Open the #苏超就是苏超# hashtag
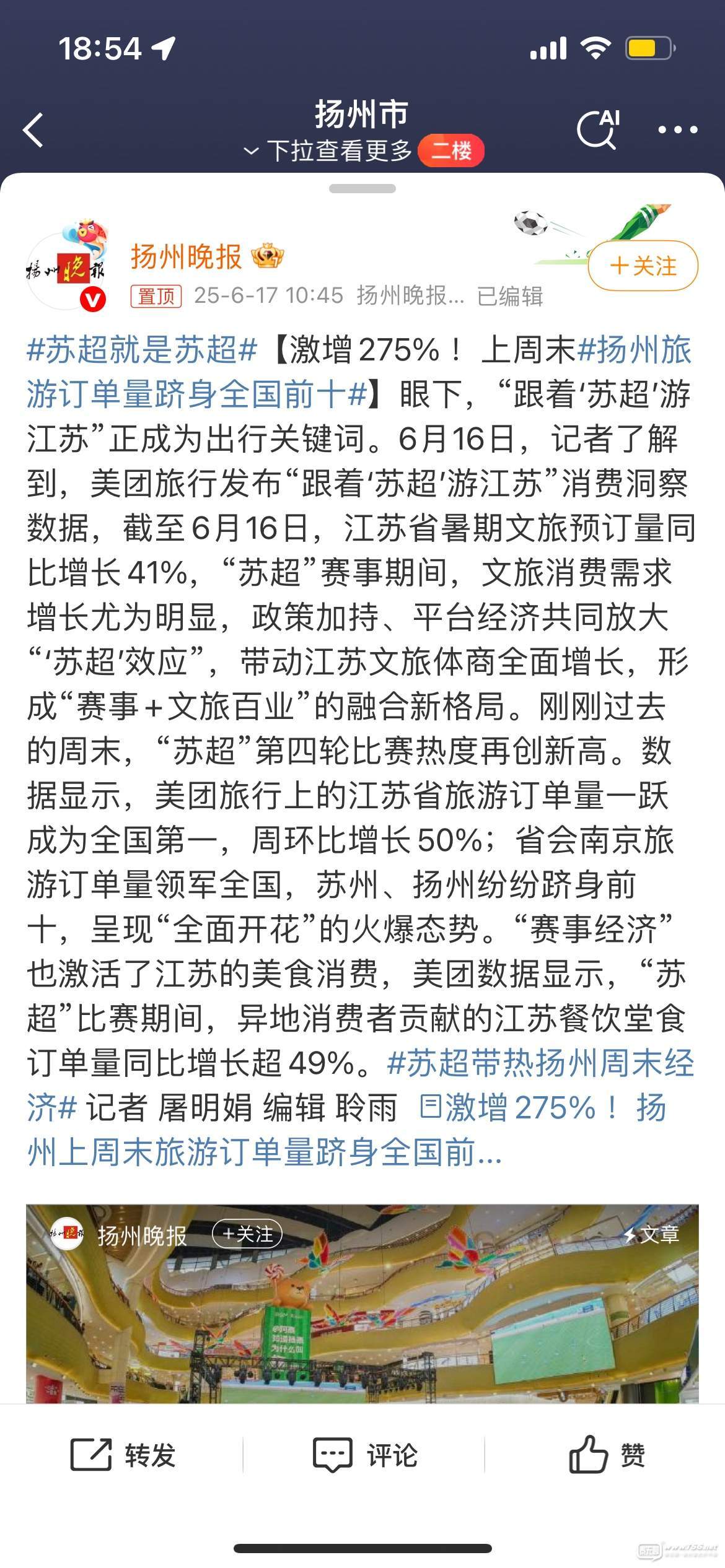Viewport: 725px width, 1568px height. 141,350
